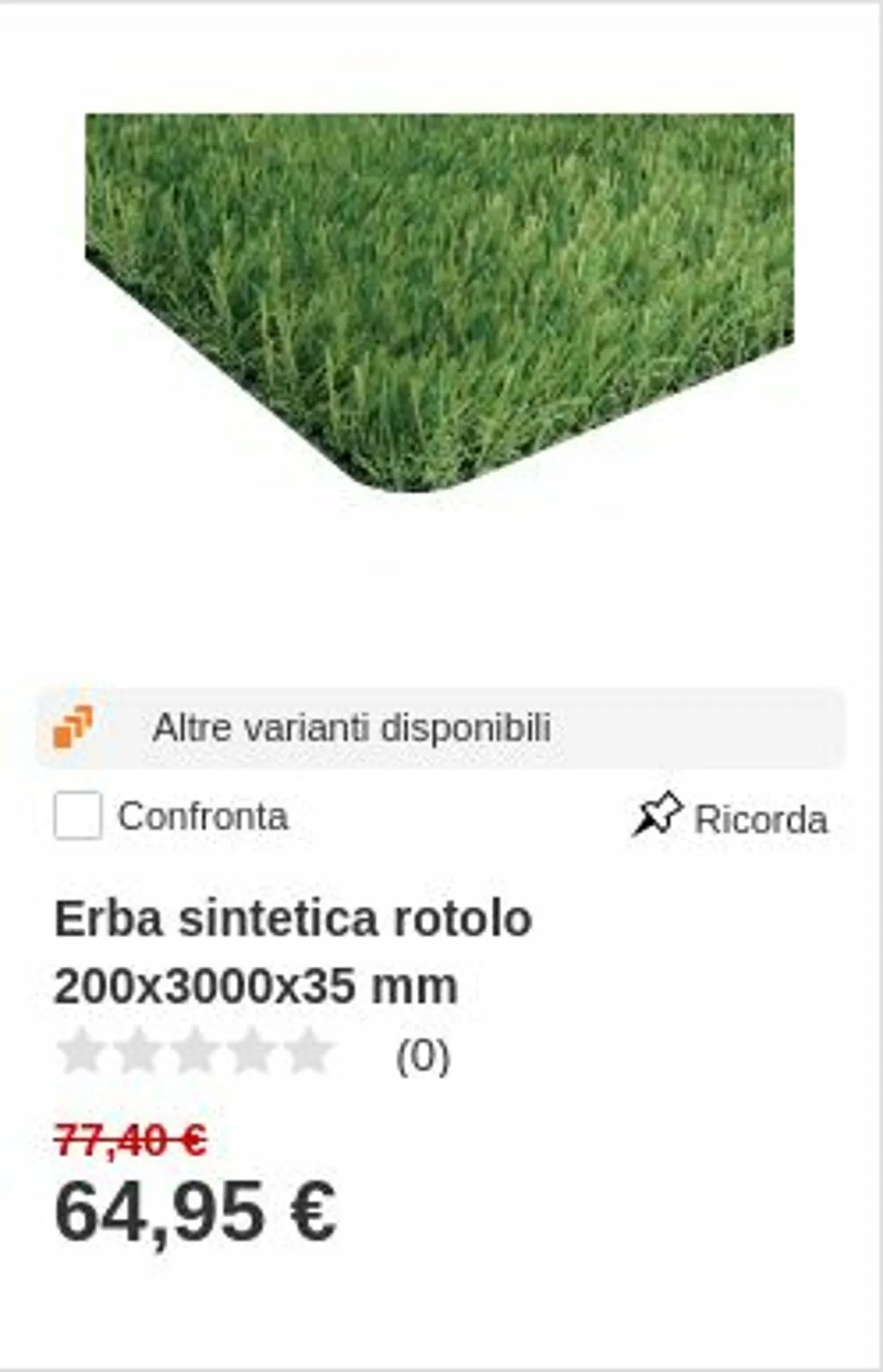The height and width of the screenshot is (1372, 883).
Task: Check the Confronta checkbox
Action: [78, 816]
